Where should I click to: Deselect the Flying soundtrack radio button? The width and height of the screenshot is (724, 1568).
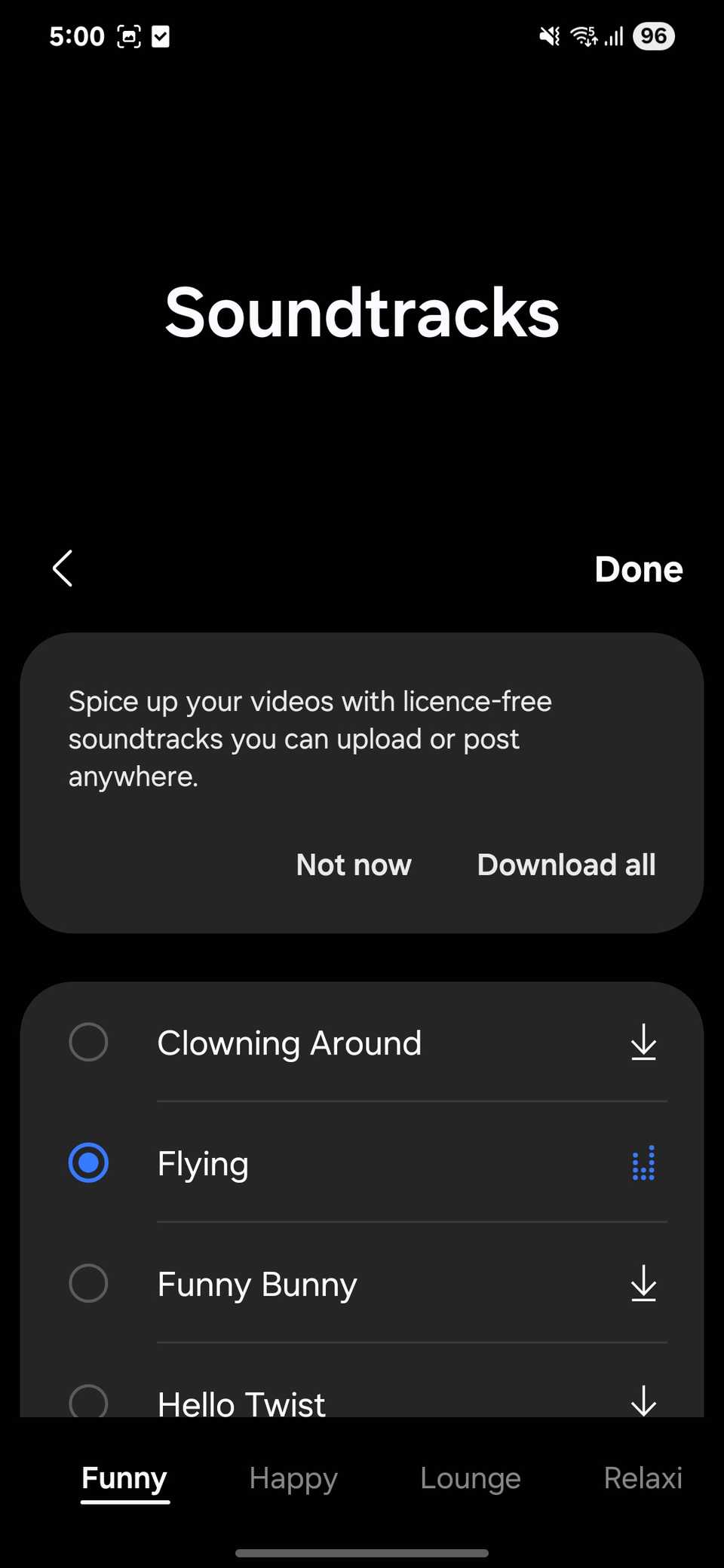coord(88,1163)
